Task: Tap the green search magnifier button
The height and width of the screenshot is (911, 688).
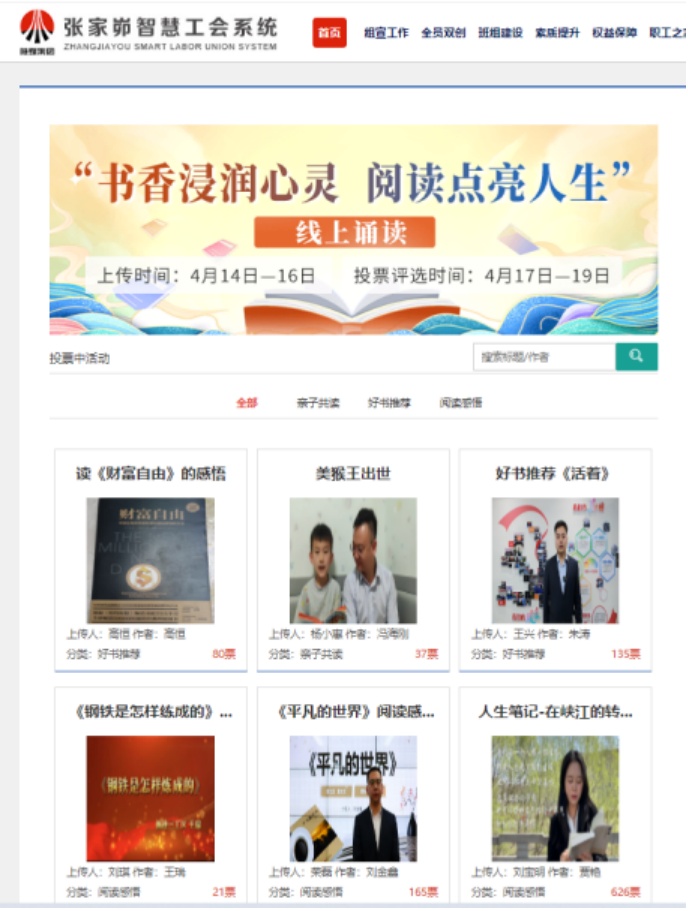Action: 636,357
